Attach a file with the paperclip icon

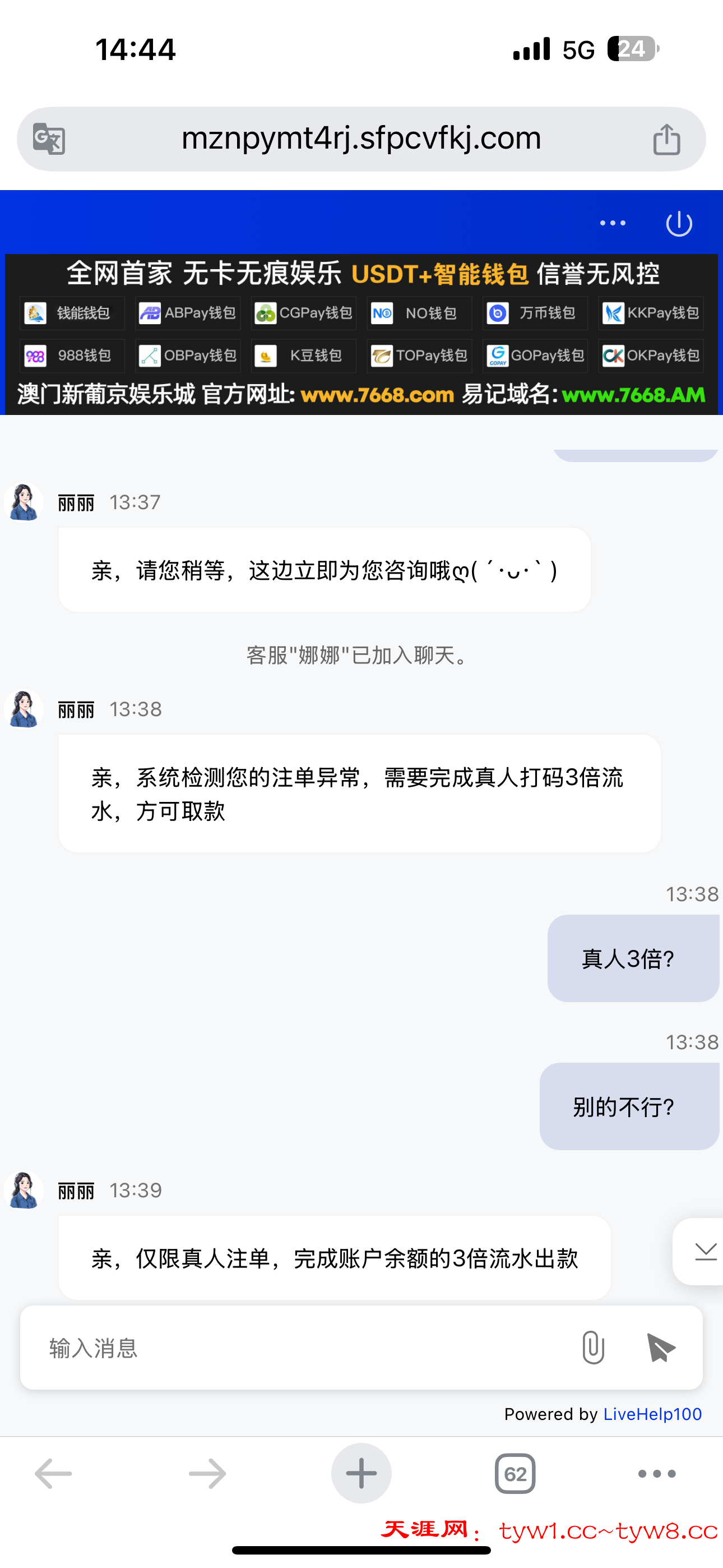[x=593, y=1348]
